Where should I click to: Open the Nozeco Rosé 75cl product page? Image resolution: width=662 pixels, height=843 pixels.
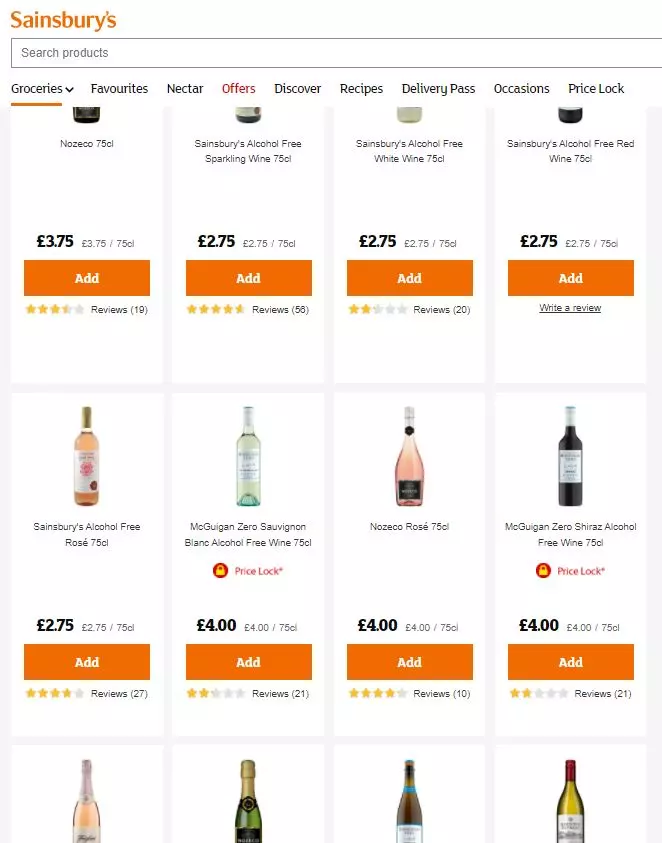click(x=409, y=527)
